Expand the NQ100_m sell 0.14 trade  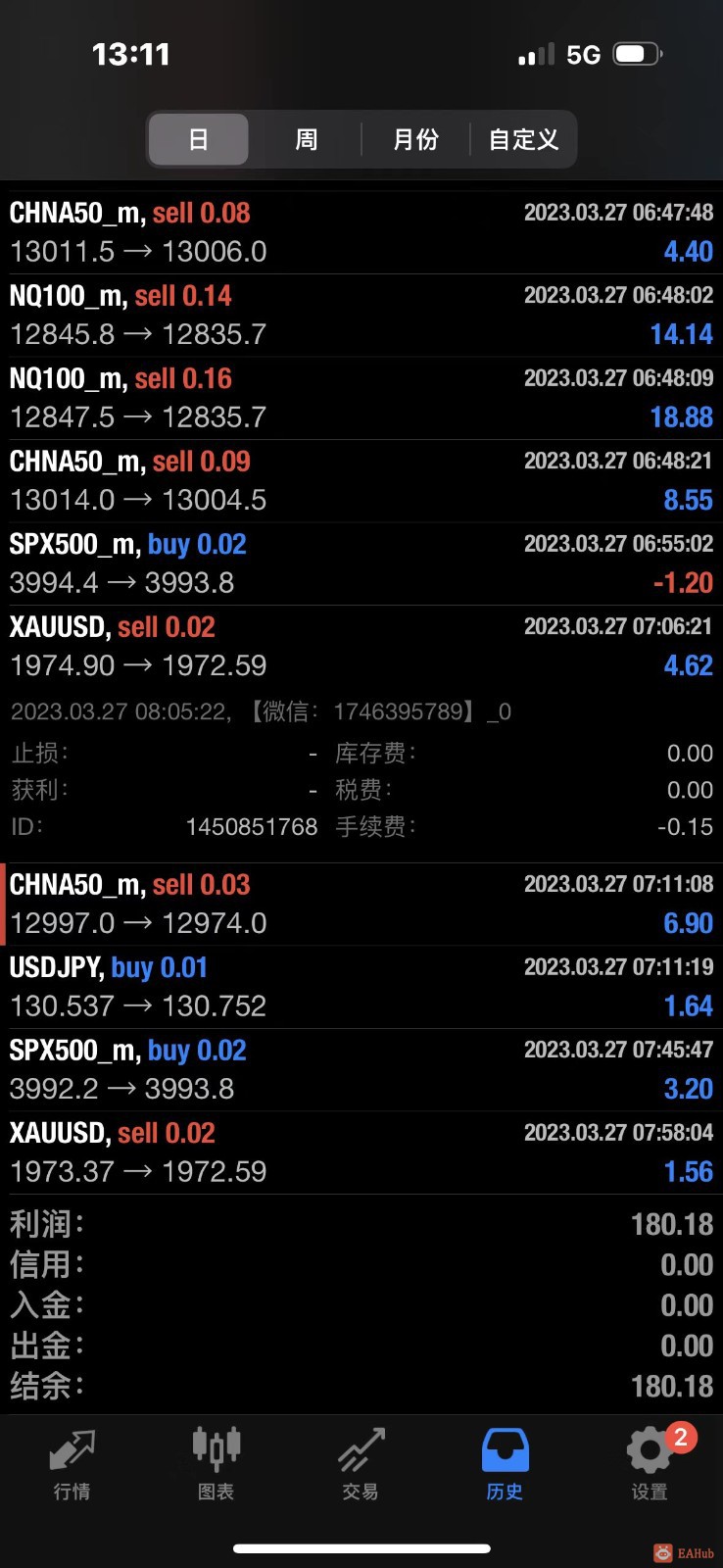[361, 316]
